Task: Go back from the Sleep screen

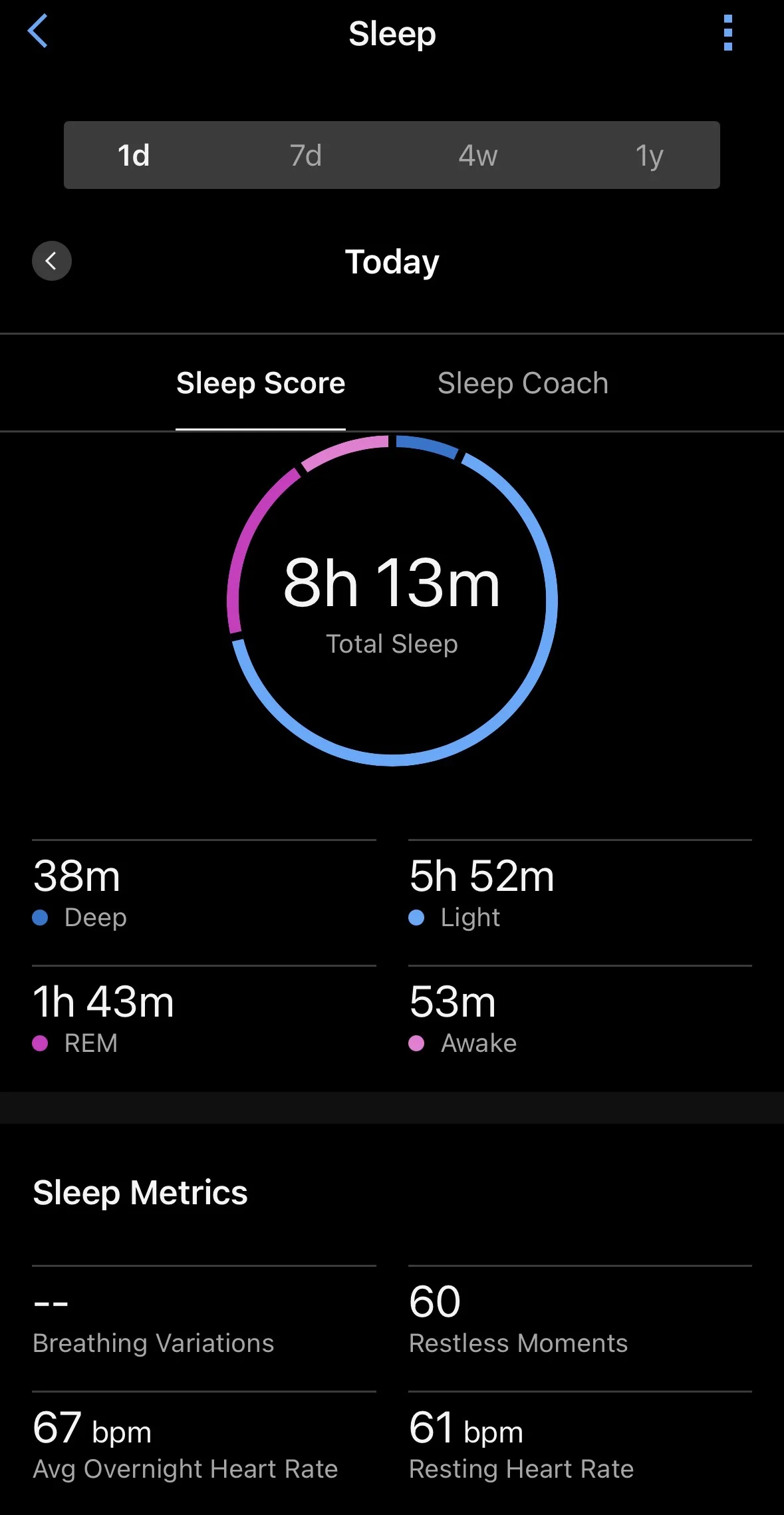Action: click(x=38, y=31)
